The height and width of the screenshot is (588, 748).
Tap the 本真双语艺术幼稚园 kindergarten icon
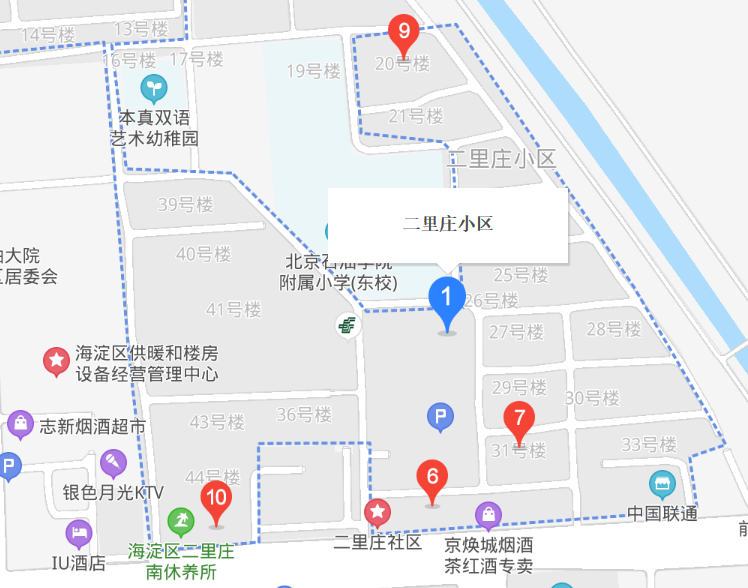click(x=154, y=88)
